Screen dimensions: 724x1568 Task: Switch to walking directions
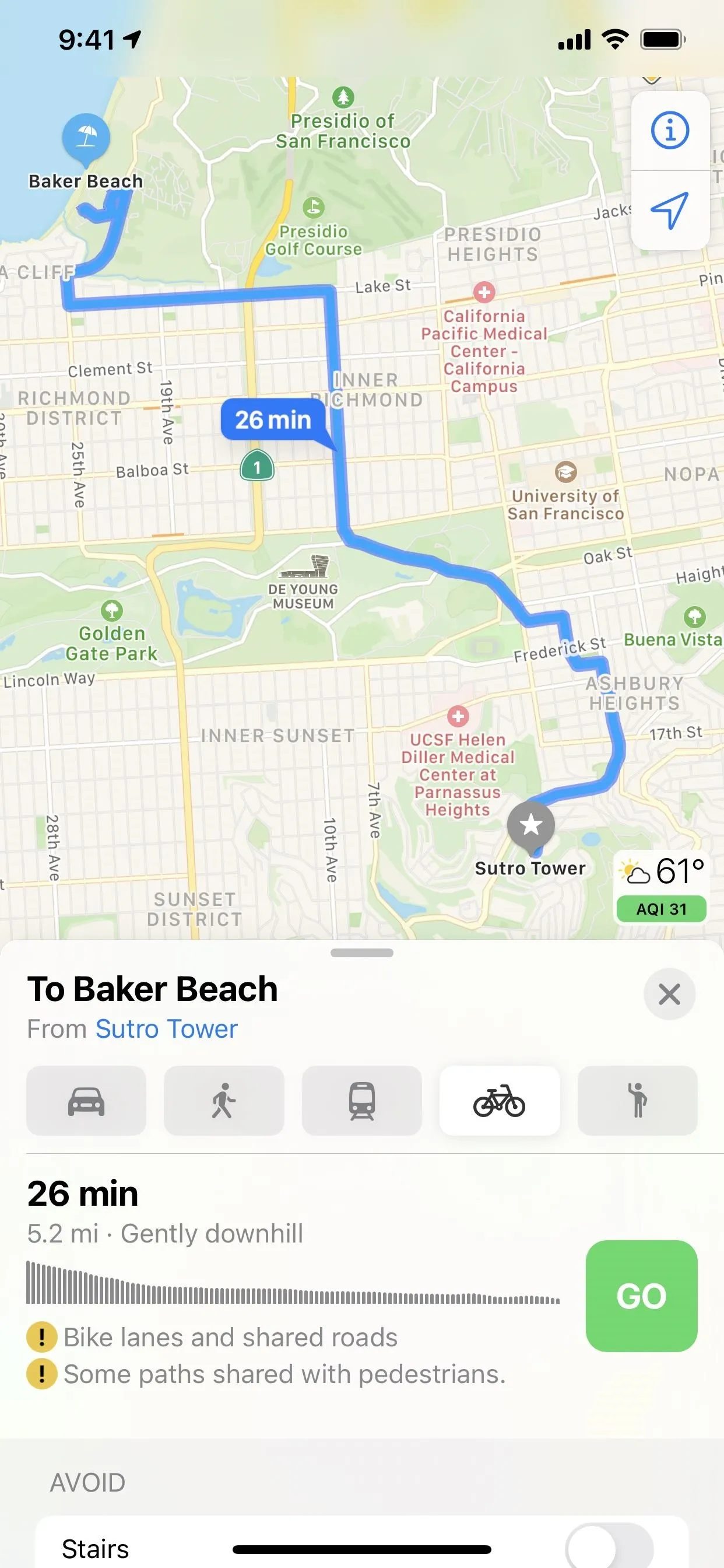pos(224,1101)
